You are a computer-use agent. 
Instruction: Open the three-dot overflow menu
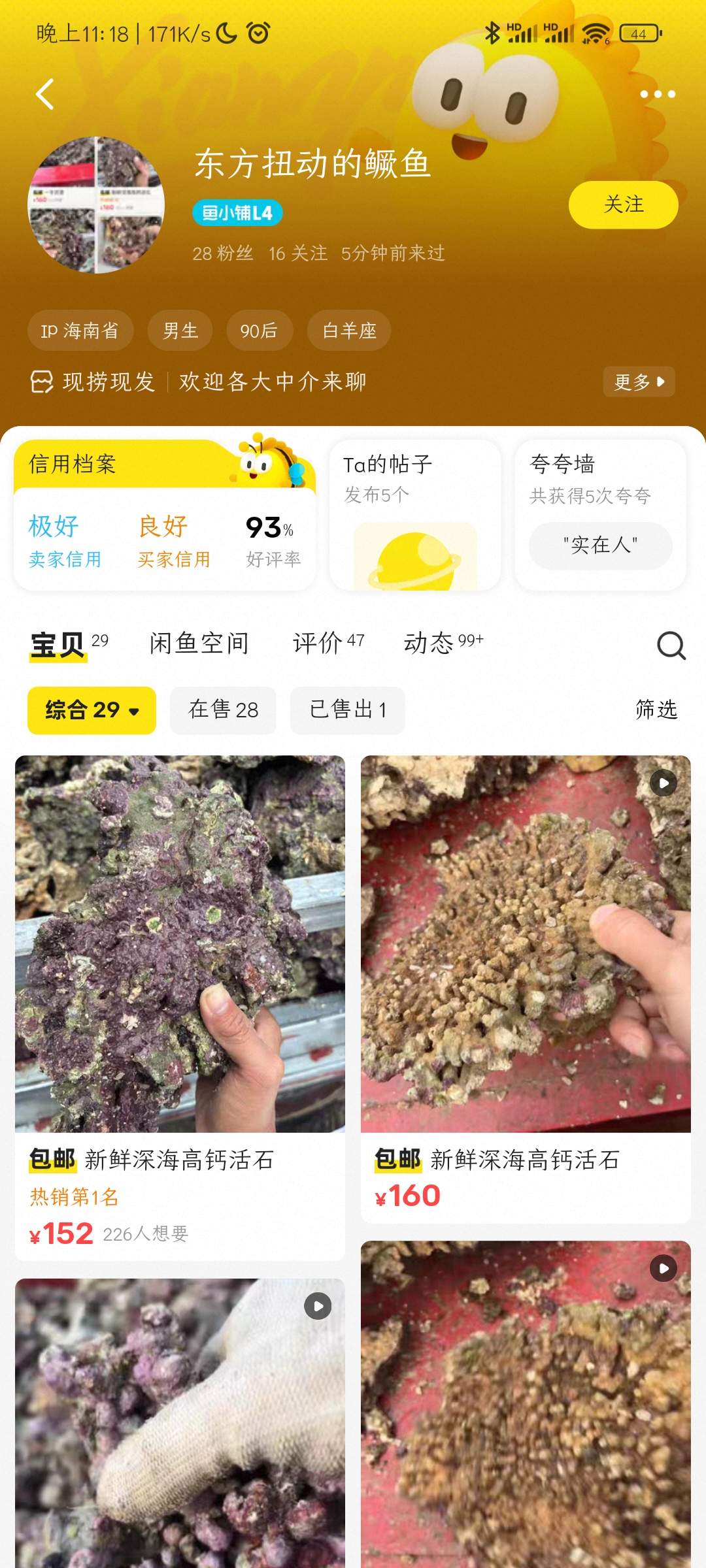click(657, 94)
